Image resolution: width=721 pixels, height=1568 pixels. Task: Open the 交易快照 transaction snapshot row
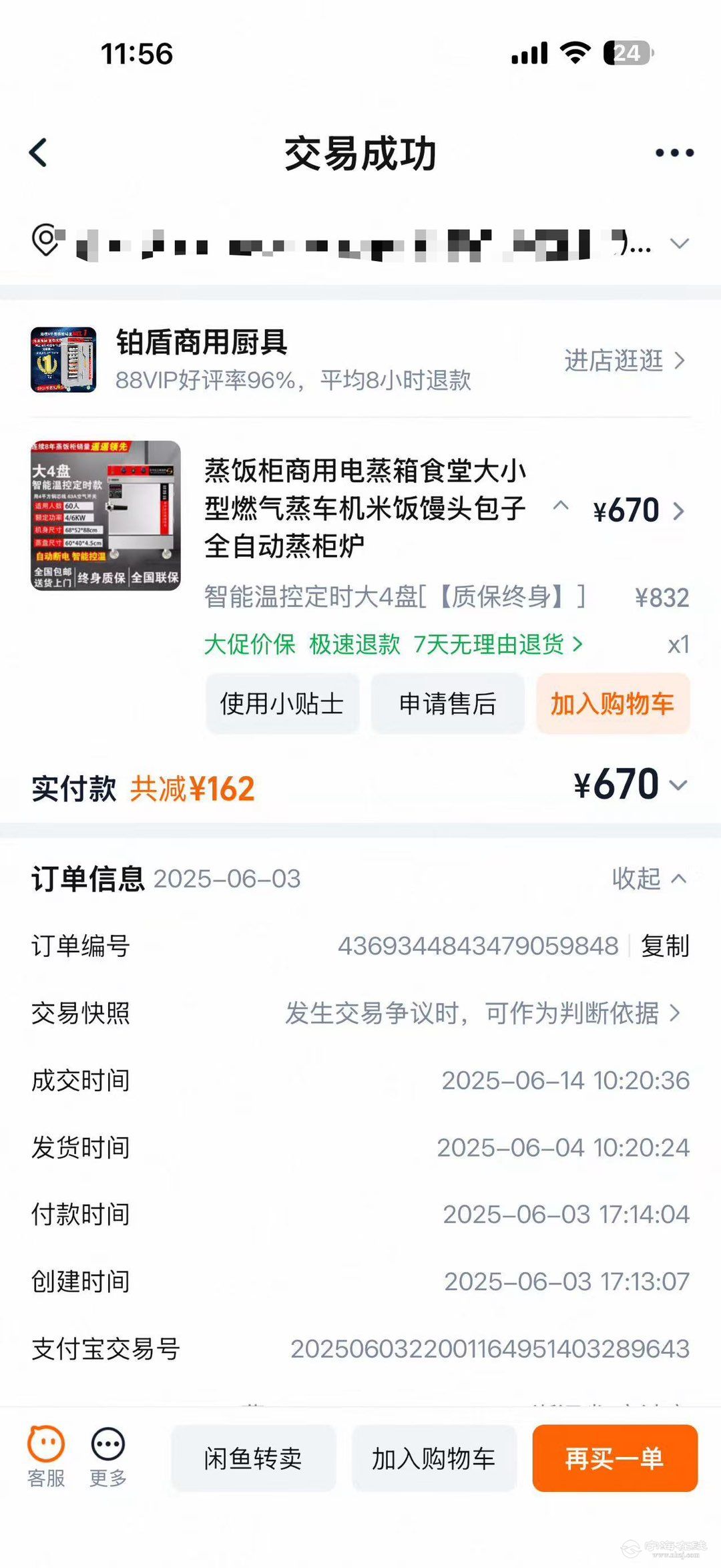coord(481,1013)
